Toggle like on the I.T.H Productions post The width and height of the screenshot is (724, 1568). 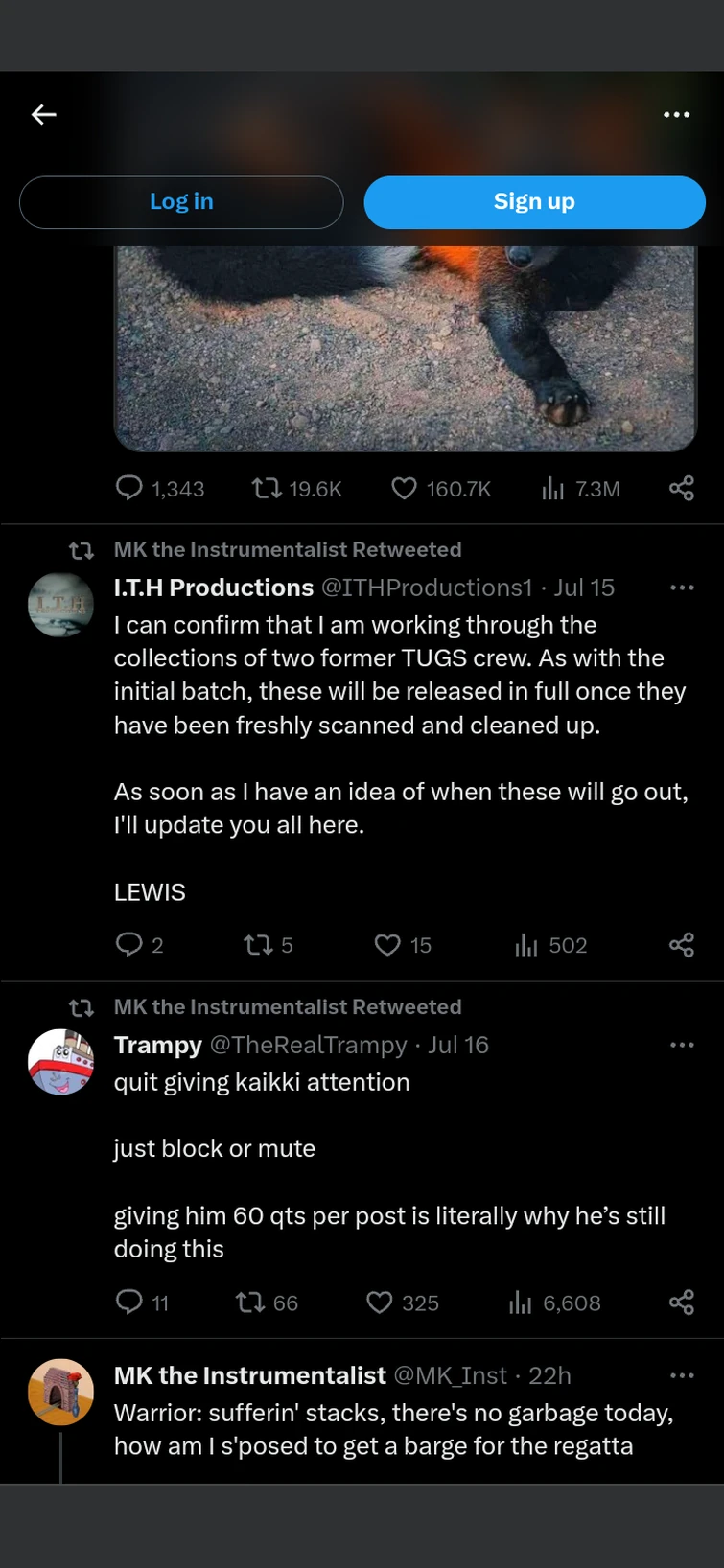387,945
